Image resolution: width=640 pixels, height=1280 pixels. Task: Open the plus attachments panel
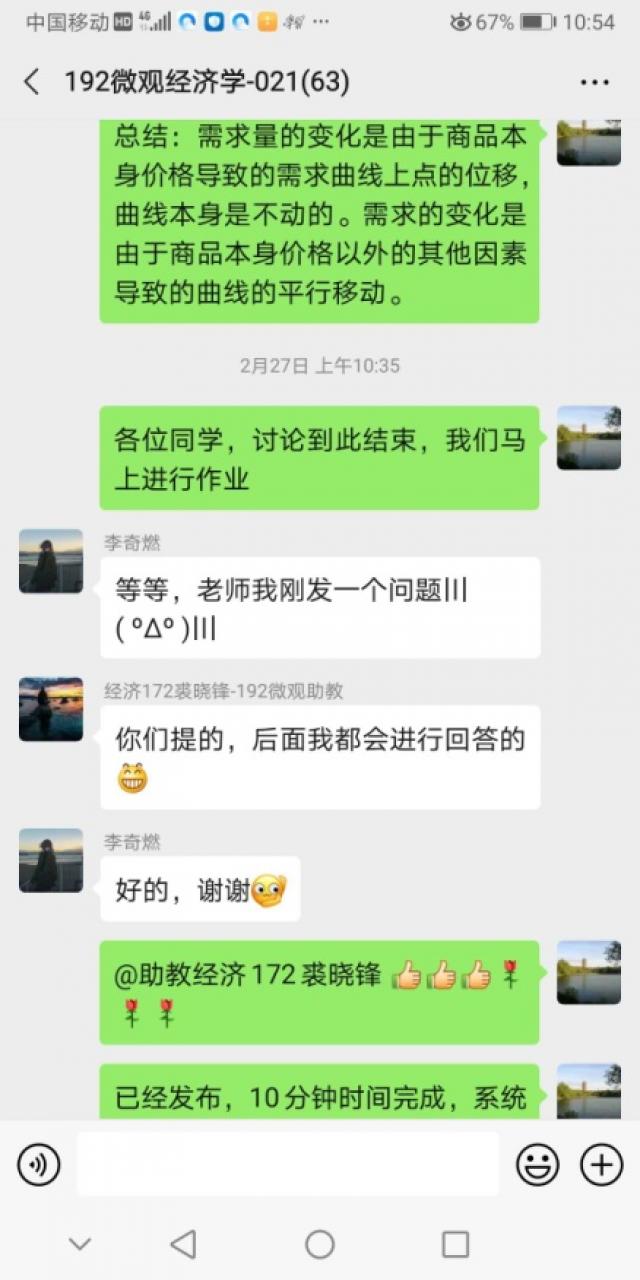pos(601,1165)
